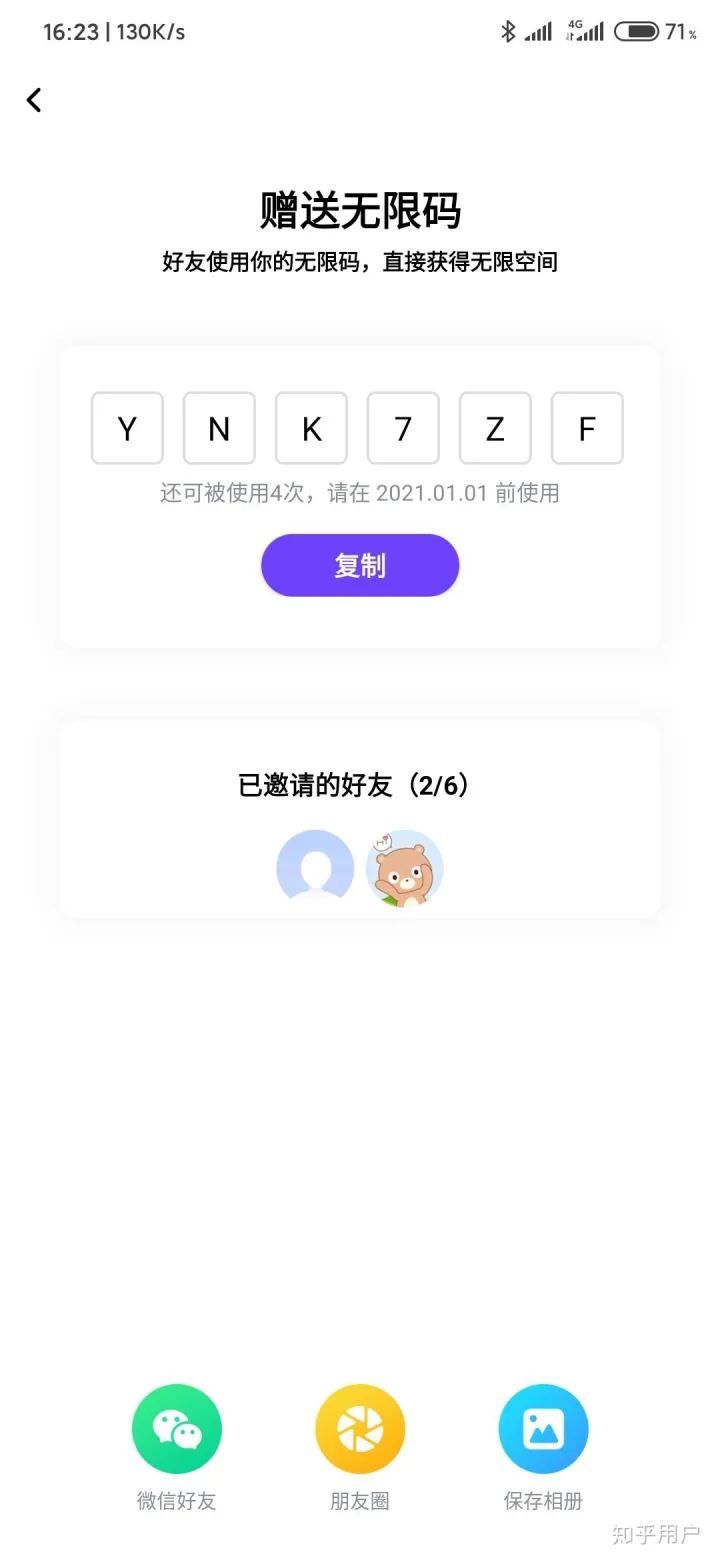Tap the 赠送无限码 page title
720x1560 pixels.
click(x=360, y=211)
